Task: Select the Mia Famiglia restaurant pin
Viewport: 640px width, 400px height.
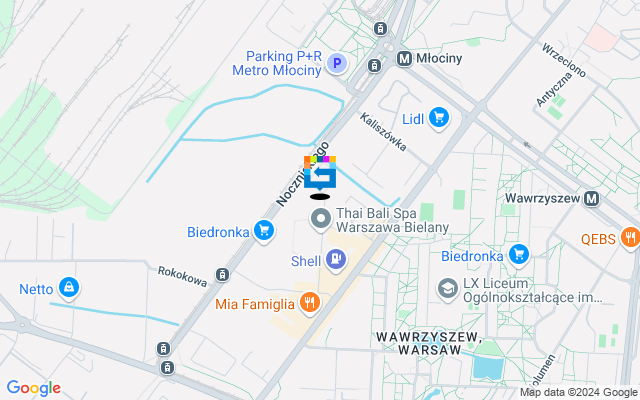Action: (x=311, y=302)
